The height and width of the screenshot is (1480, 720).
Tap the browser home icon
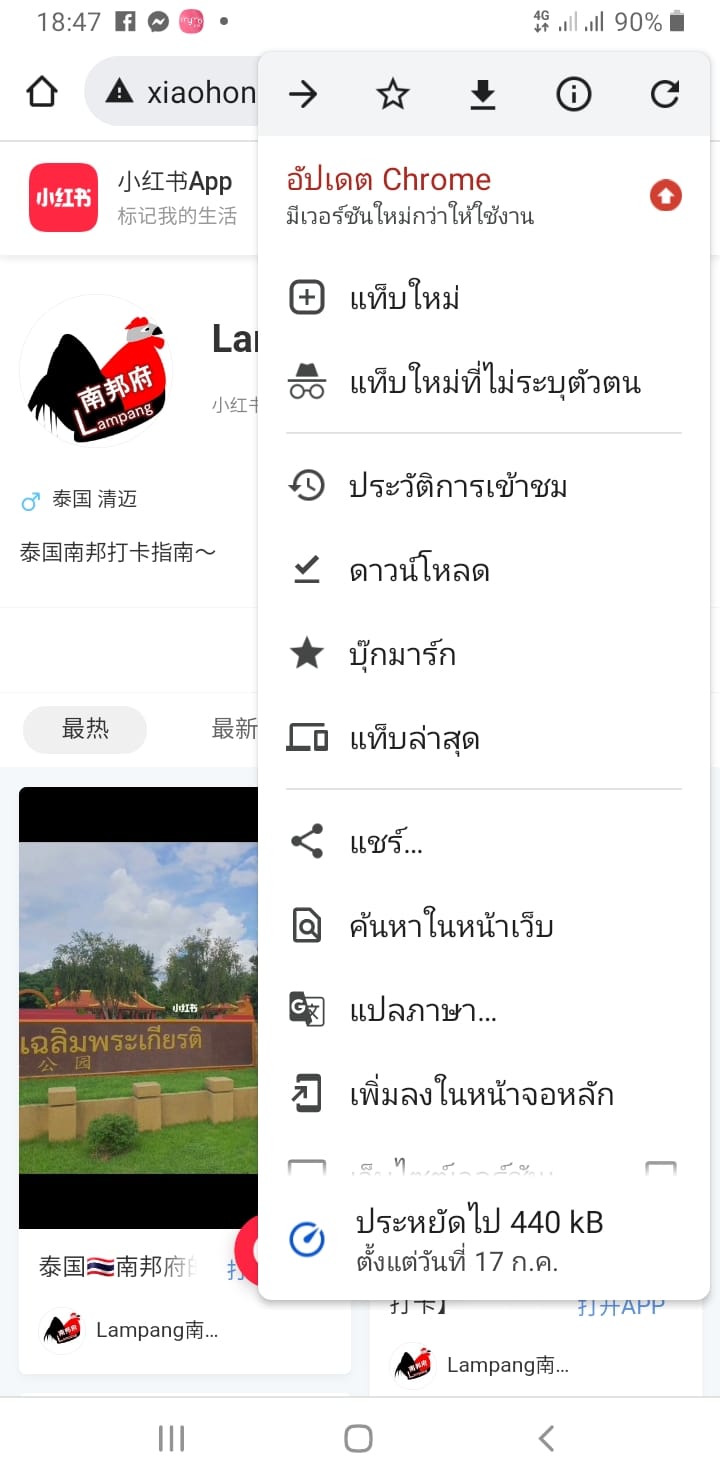(x=41, y=93)
